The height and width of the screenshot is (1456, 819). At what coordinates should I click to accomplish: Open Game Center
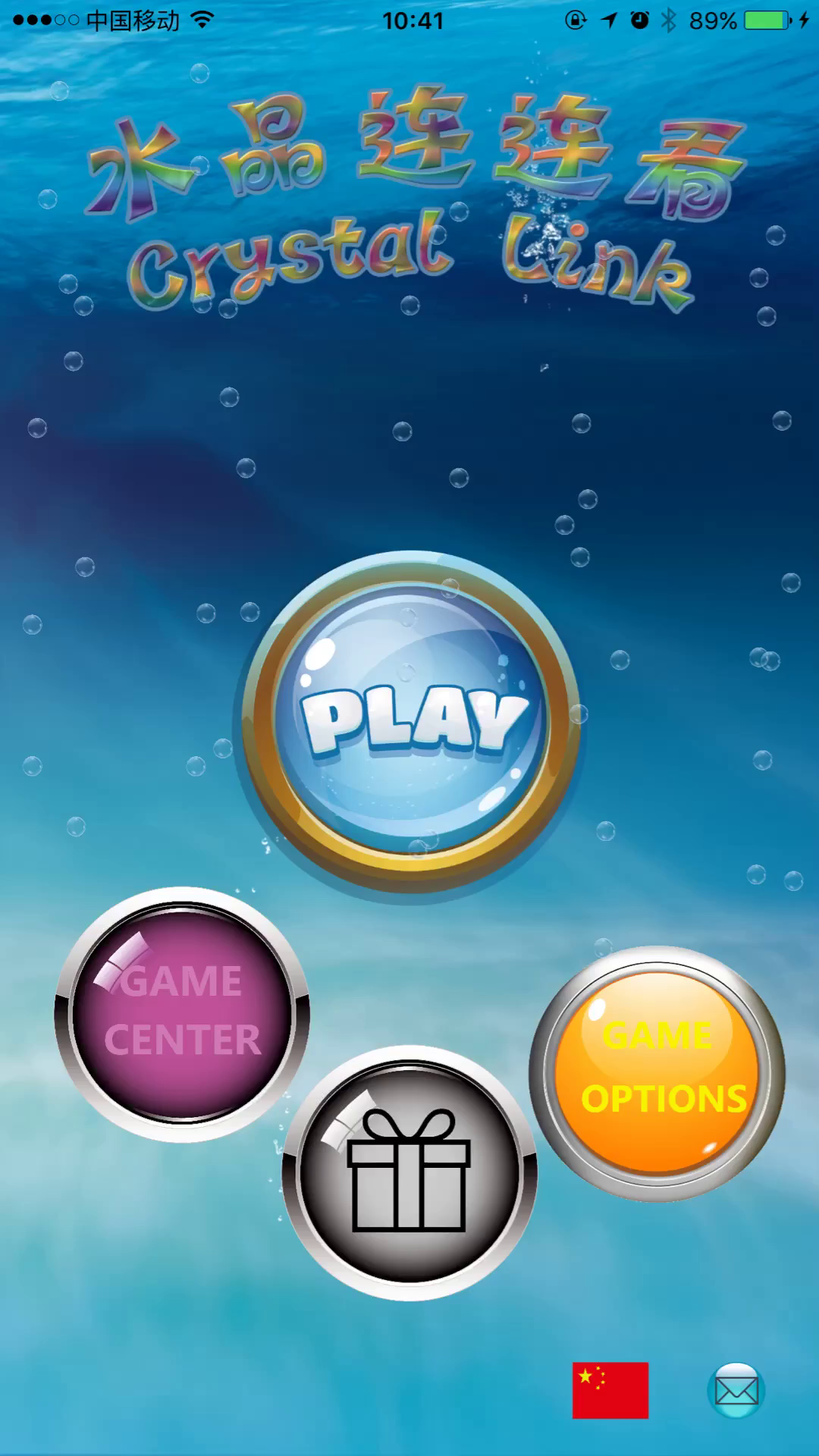point(182,1014)
